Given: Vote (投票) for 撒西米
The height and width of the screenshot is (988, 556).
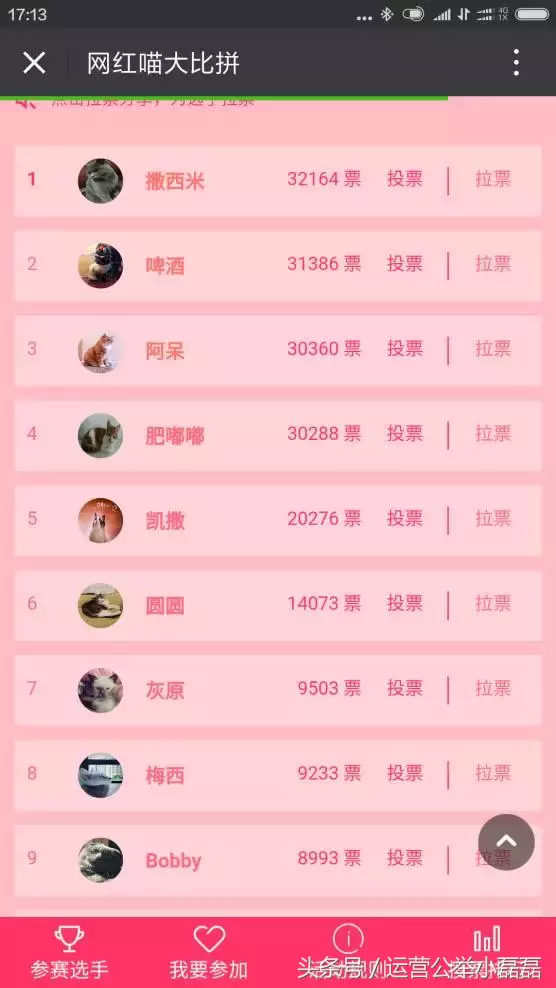Looking at the screenshot, I should click(x=405, y=180).
